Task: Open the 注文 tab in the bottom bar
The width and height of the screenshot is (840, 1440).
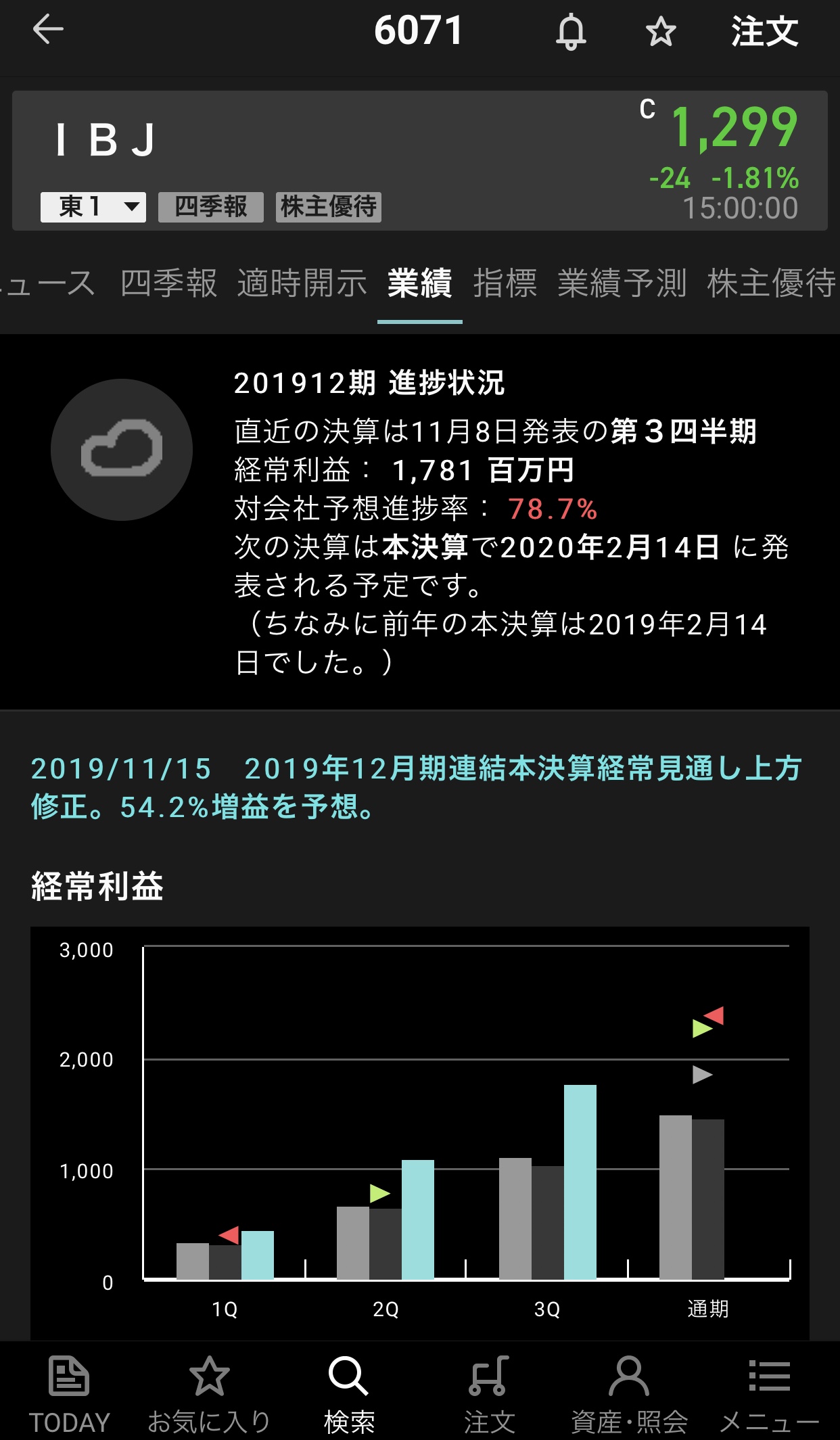Action: point(489,1393)
